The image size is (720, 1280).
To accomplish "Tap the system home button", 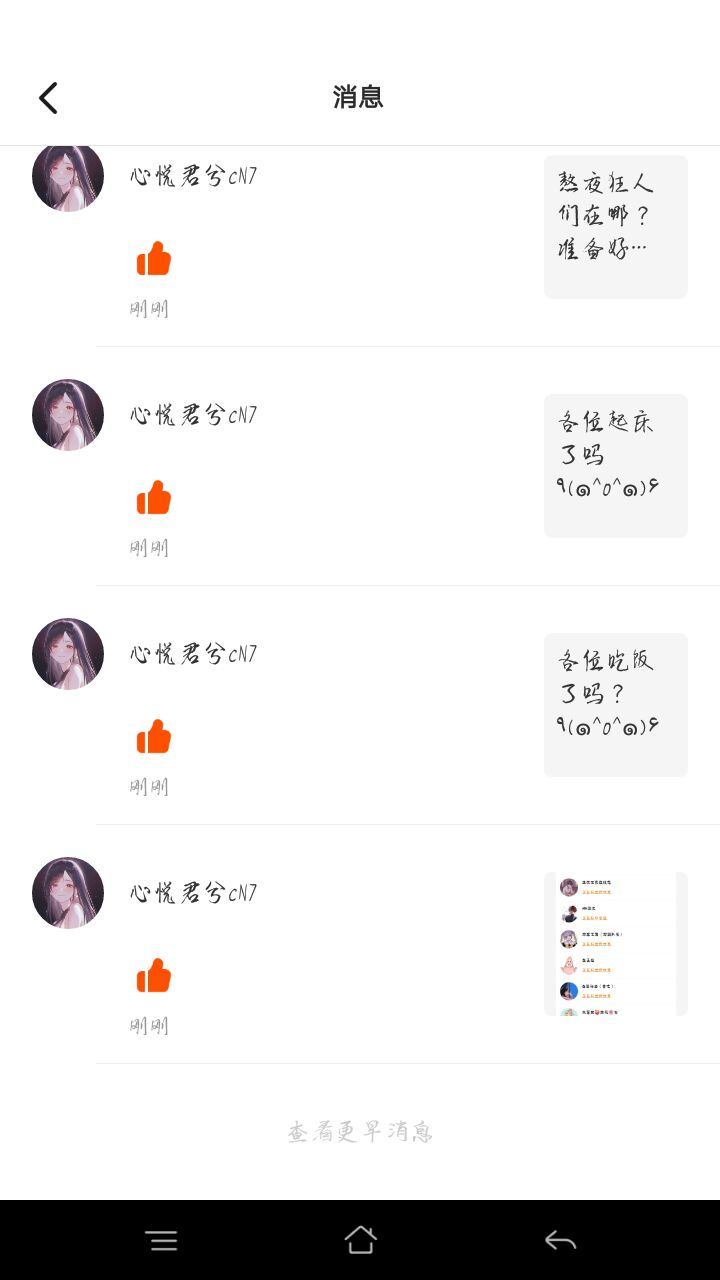I will point(360,1240).
